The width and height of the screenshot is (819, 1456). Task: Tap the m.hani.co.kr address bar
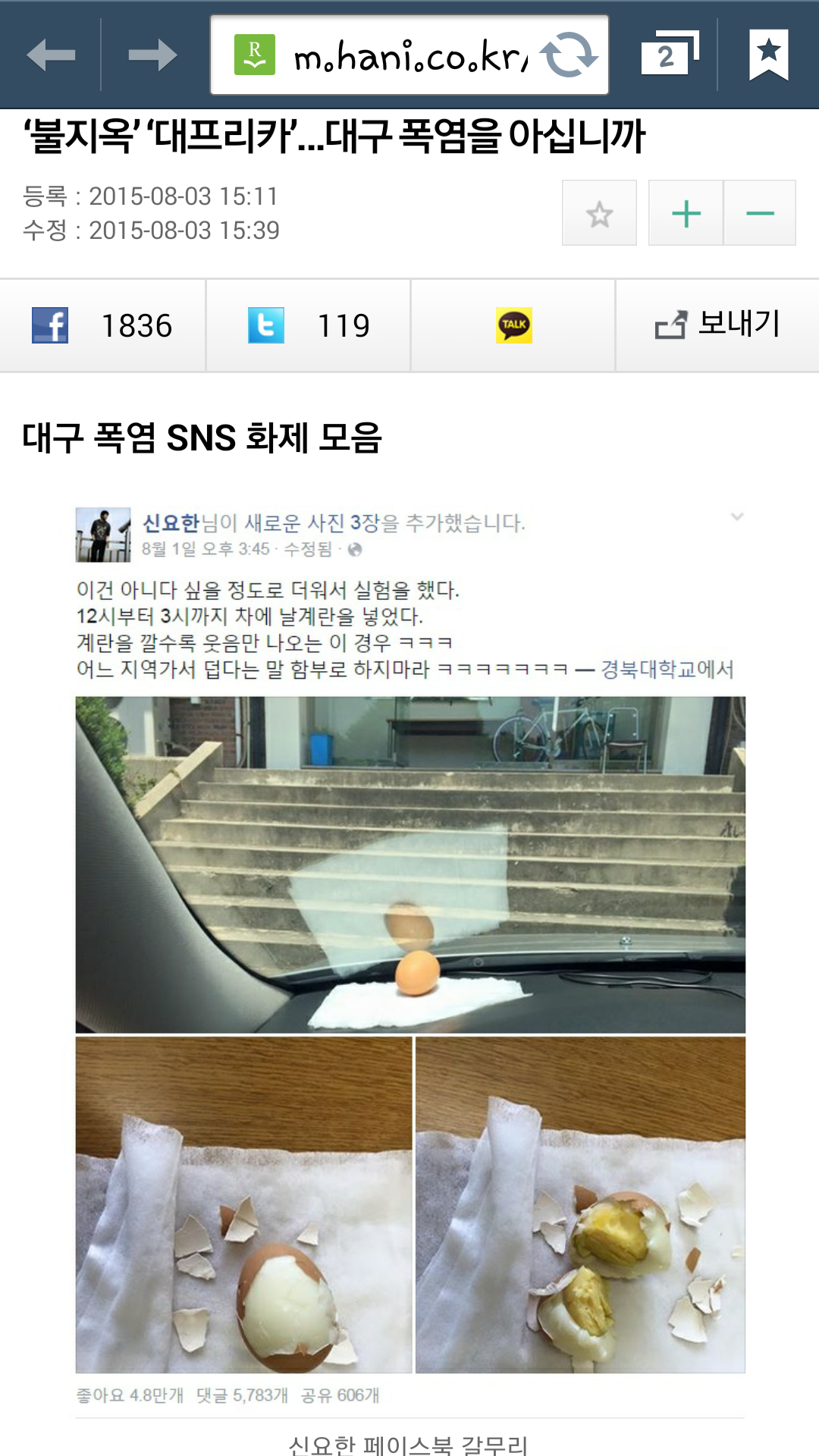pos(410,55)
